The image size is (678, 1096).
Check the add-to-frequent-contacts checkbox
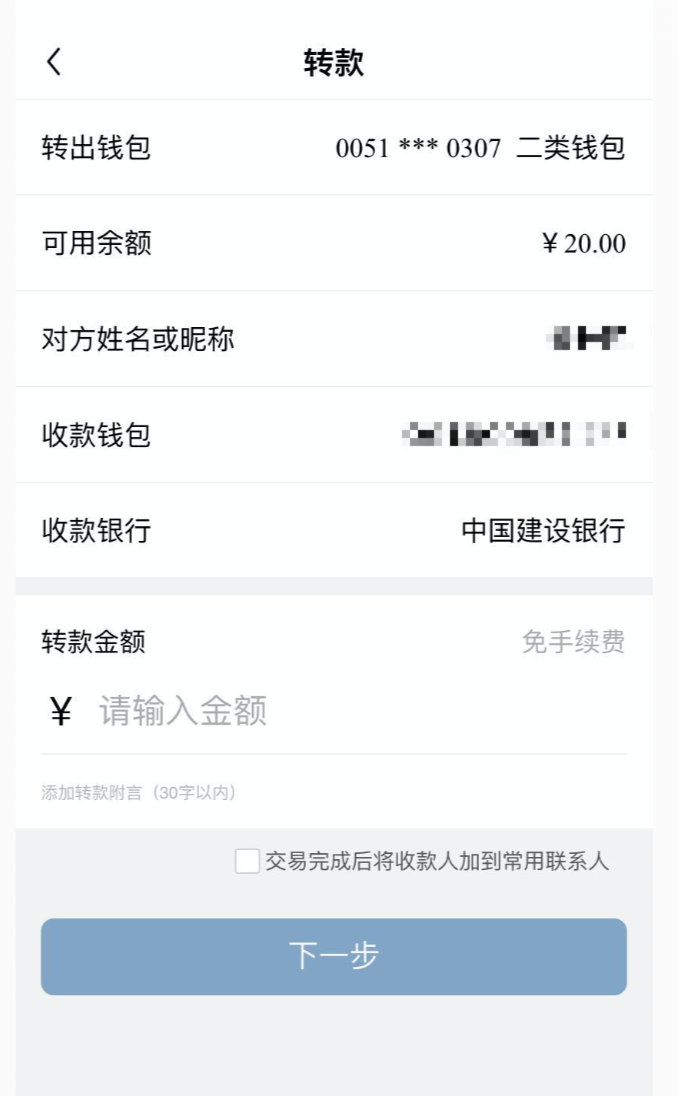point(247,861)
